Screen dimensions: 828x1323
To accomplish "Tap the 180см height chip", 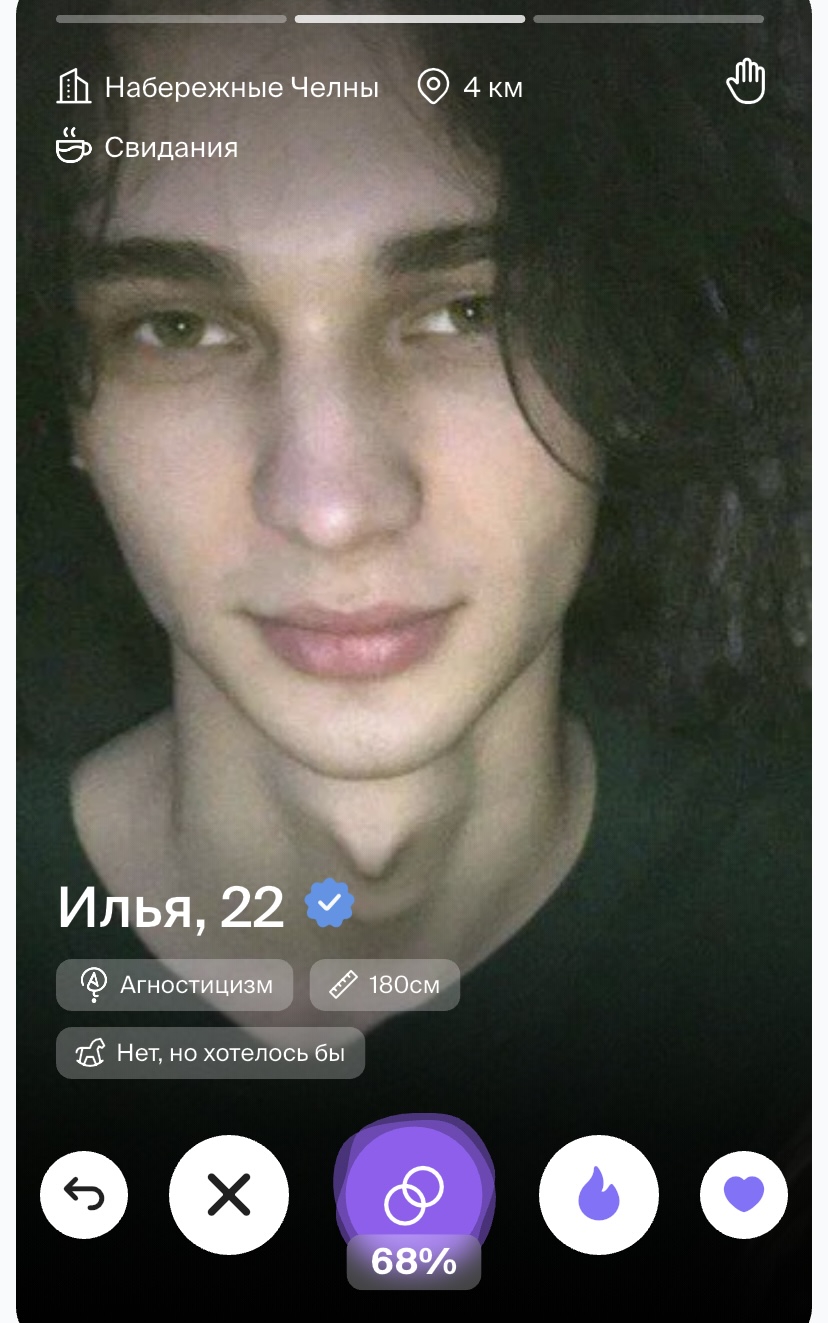I will tap(385, 985).
